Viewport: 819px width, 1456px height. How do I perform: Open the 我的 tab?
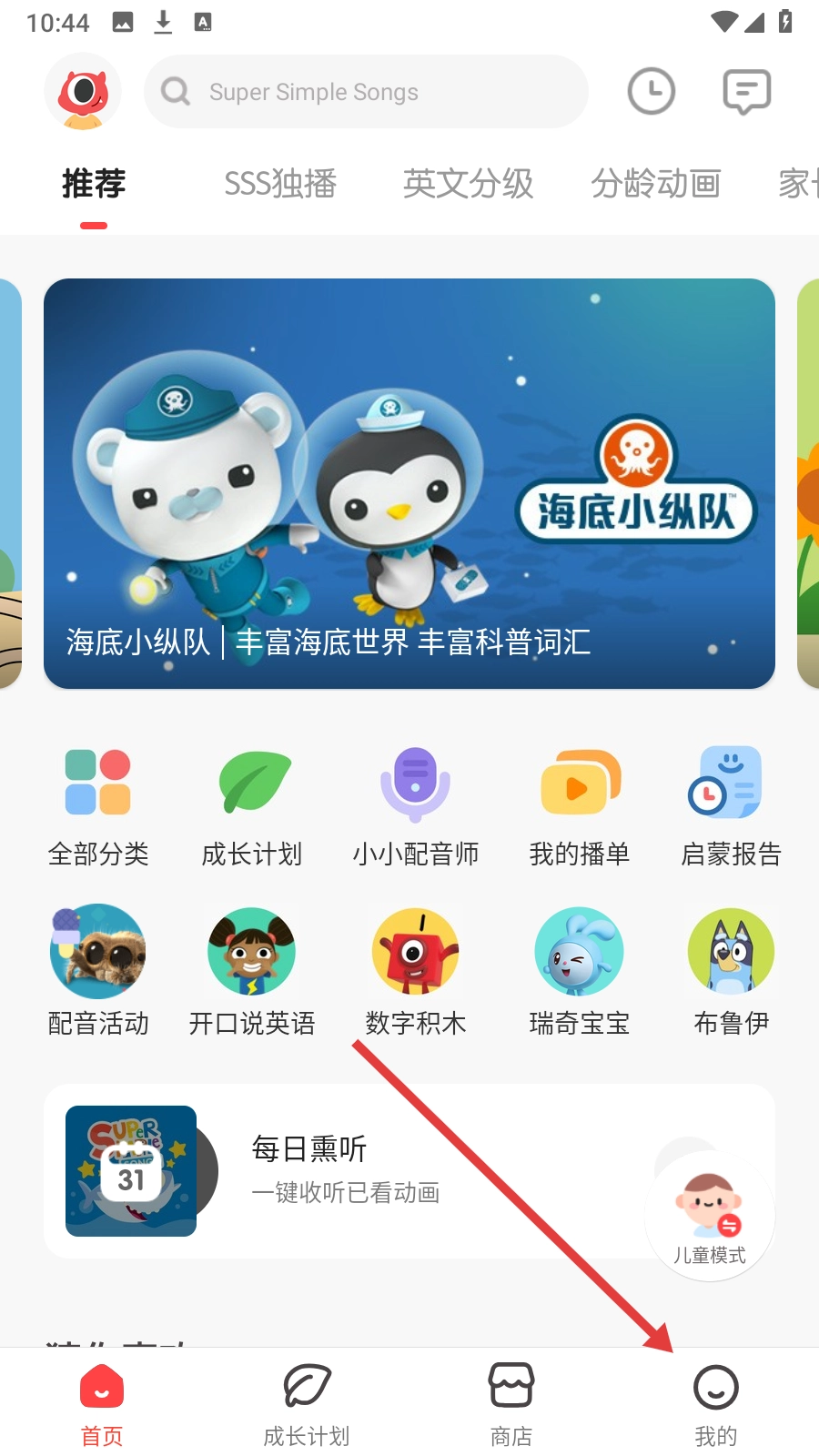716,1403
